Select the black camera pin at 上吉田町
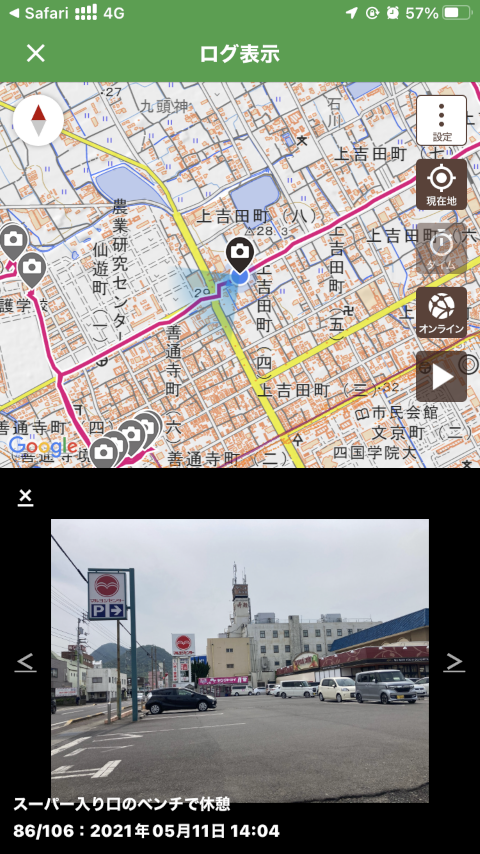 239,254
